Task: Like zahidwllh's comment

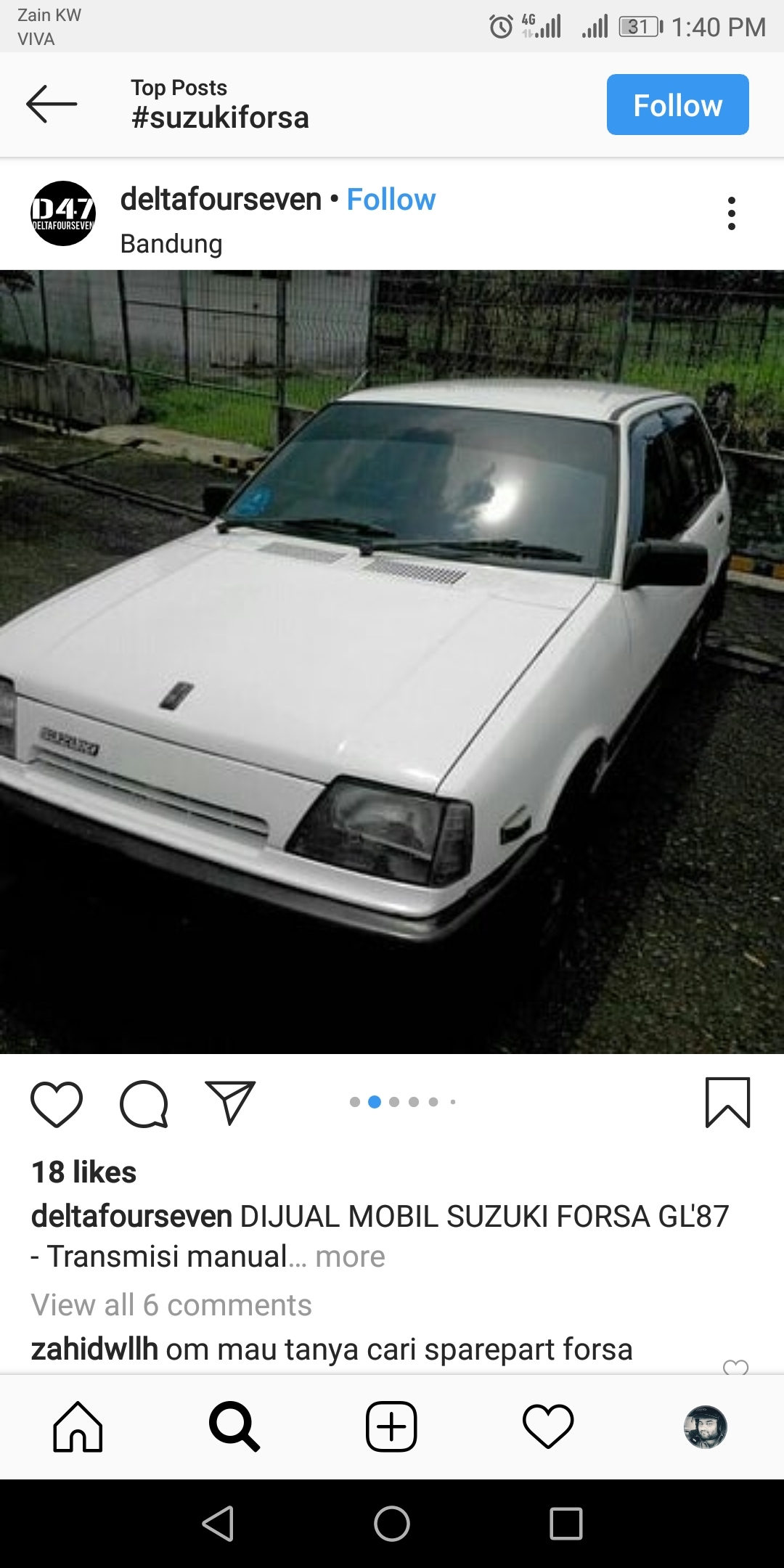Action: pyautogui.click(x=735, y=1367)
